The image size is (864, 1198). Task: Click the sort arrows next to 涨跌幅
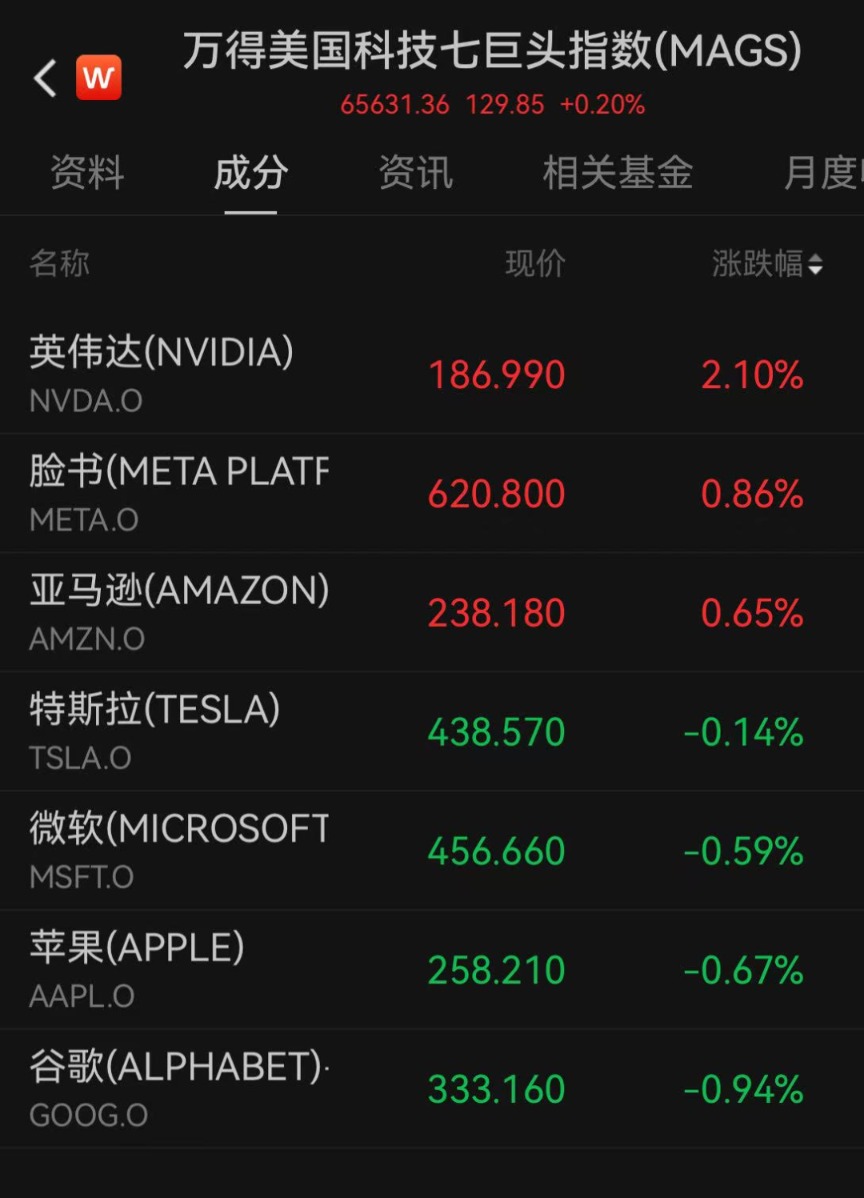817,264
